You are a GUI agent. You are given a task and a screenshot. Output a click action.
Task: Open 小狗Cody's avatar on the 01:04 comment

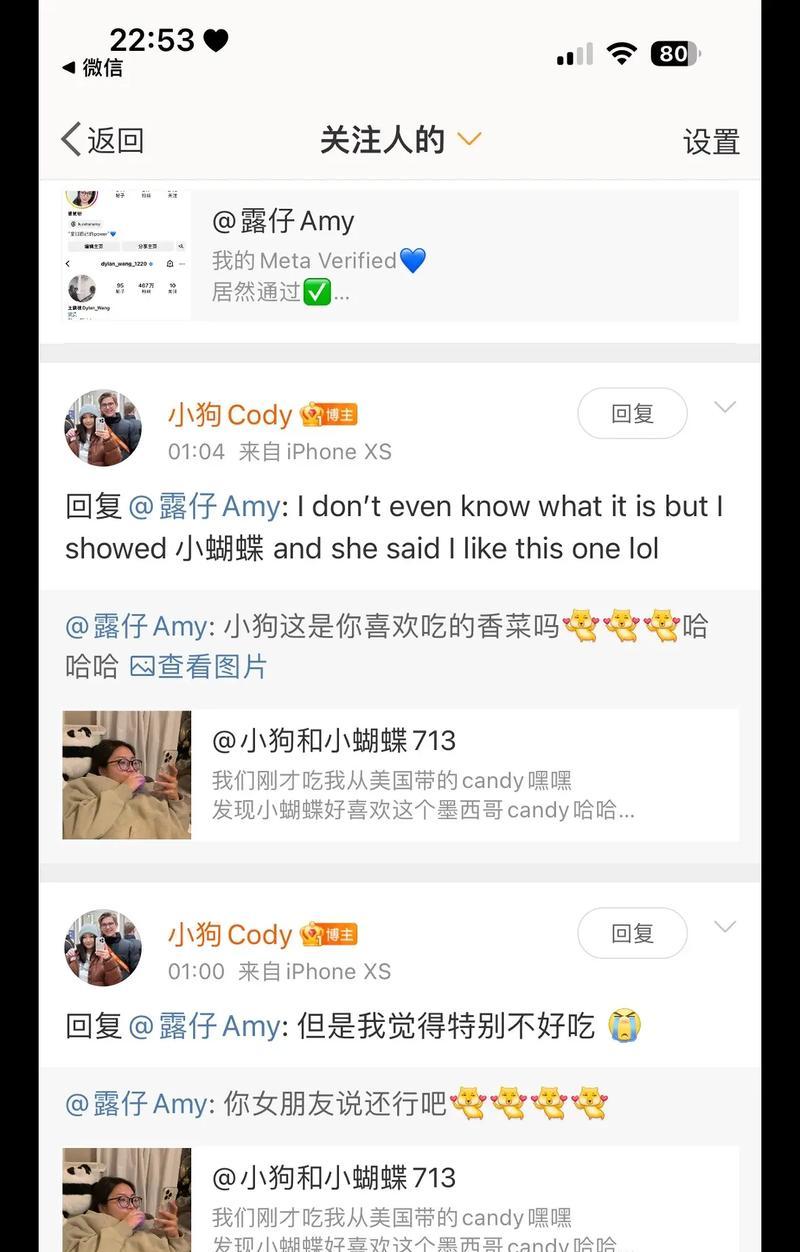tap(103, 428)
